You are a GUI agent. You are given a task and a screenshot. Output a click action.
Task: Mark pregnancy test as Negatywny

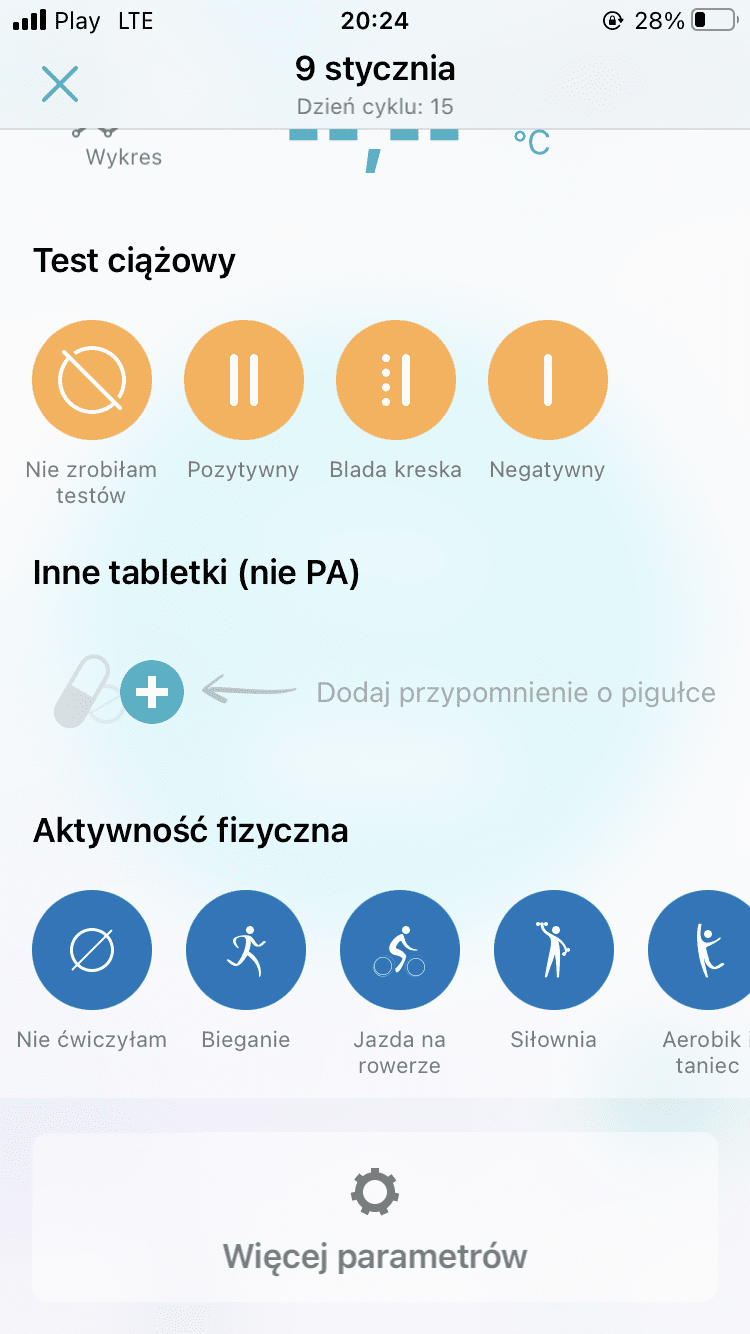coord(548,380)
